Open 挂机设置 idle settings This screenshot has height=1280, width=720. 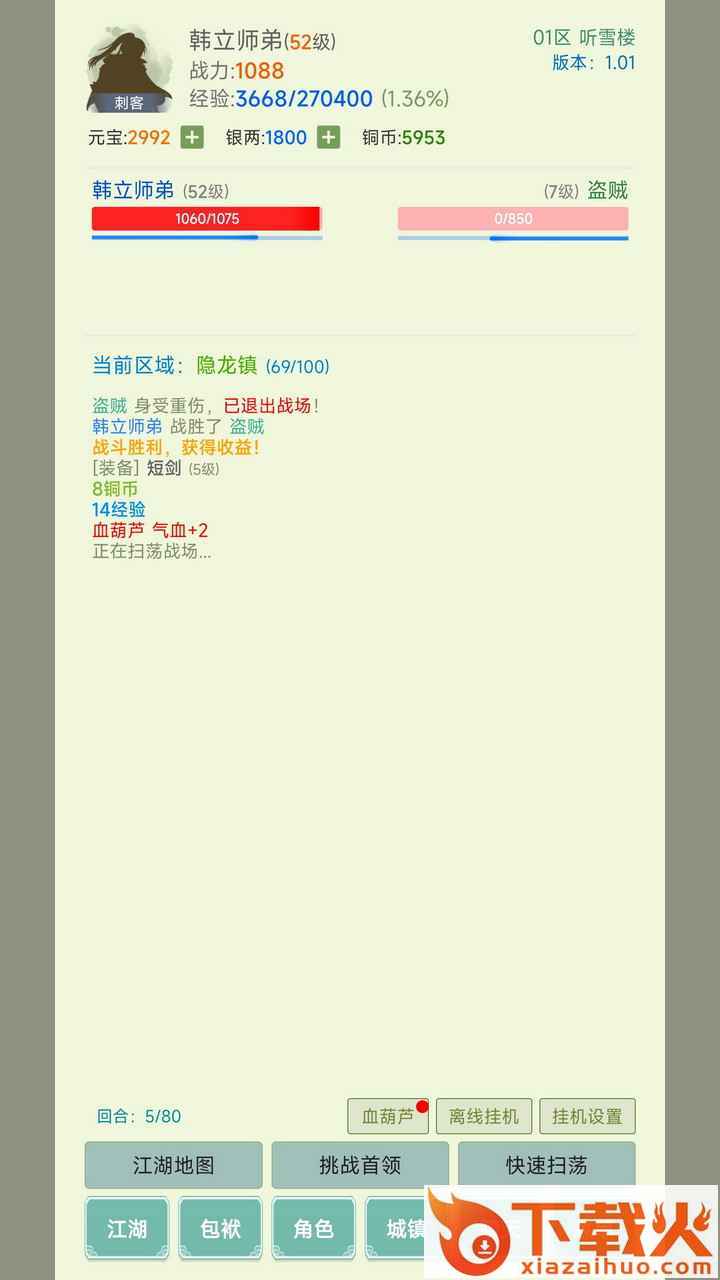[x=587, y=1116]
